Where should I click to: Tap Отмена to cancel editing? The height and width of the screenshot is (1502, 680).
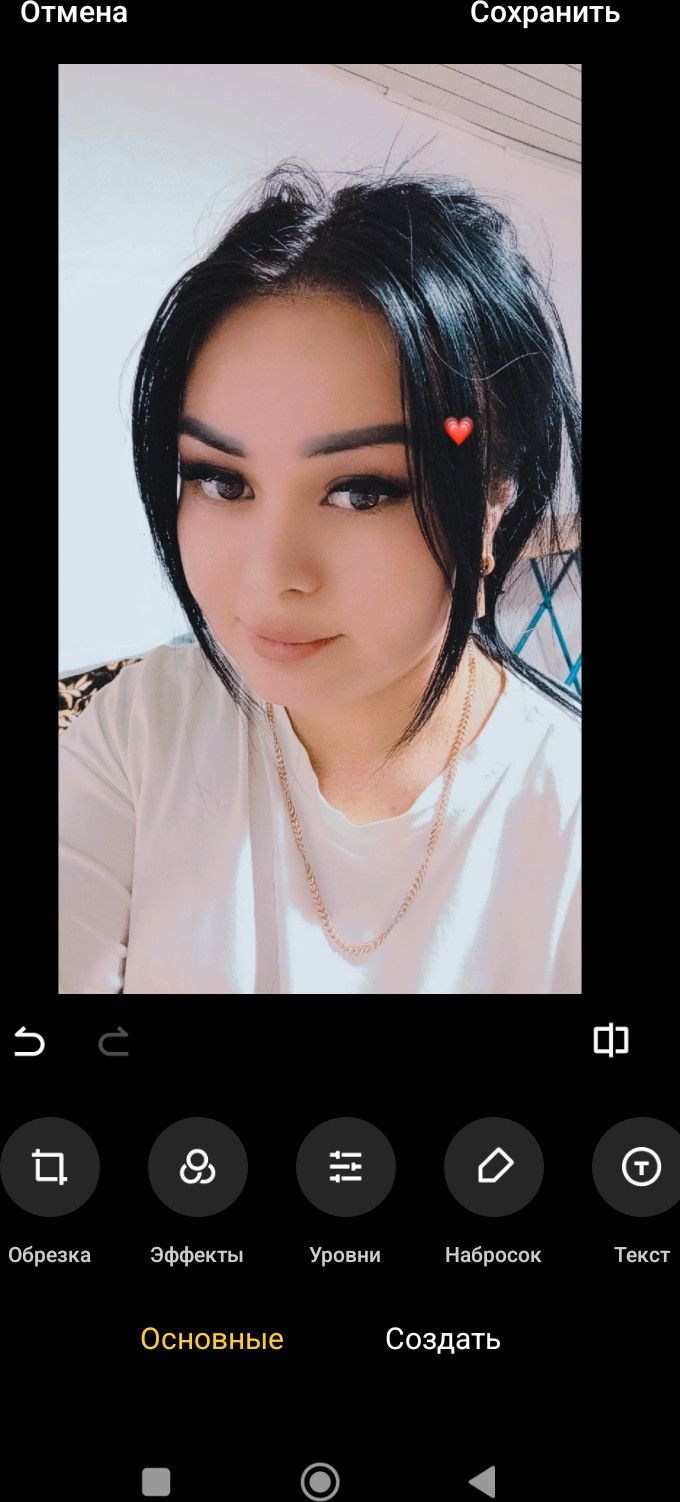tap(74, 13)
